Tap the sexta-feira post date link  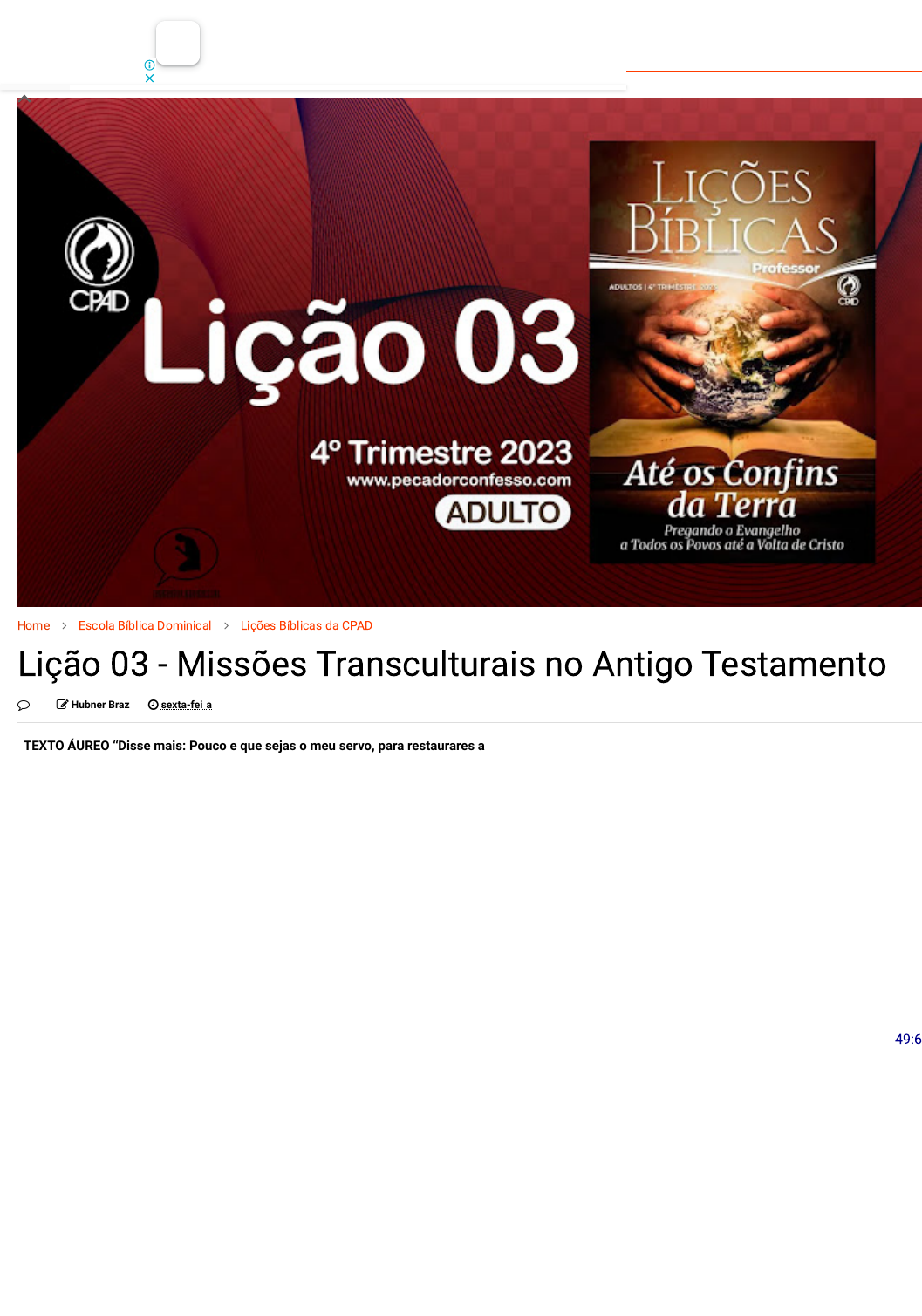pos(186,705)
